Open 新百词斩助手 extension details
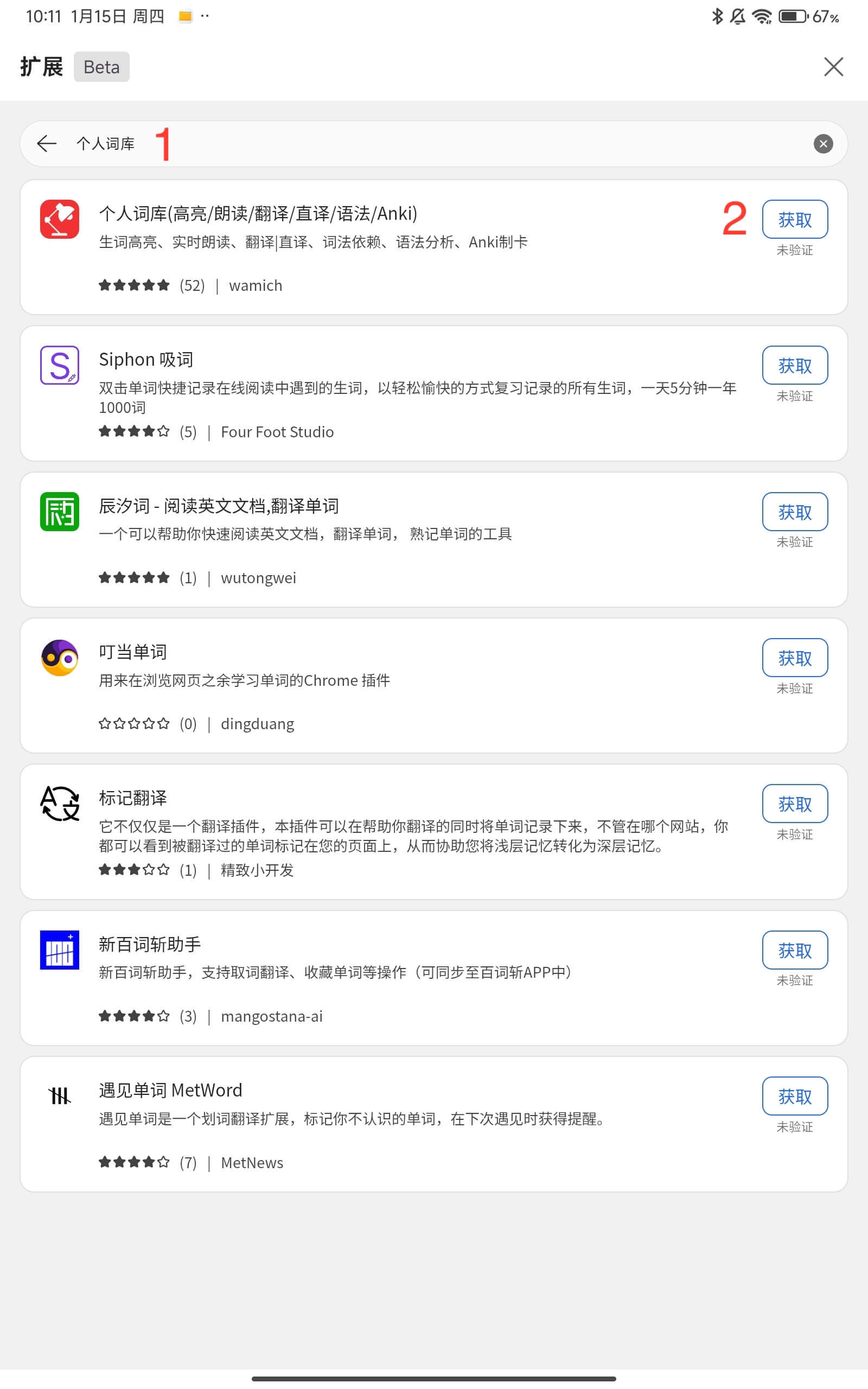Screen dimensions: 868x1389 pos(150,944)
